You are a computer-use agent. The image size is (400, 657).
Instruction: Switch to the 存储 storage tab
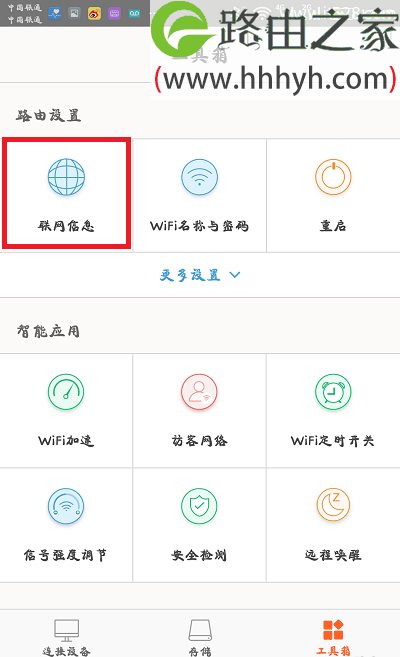point(200,637)
